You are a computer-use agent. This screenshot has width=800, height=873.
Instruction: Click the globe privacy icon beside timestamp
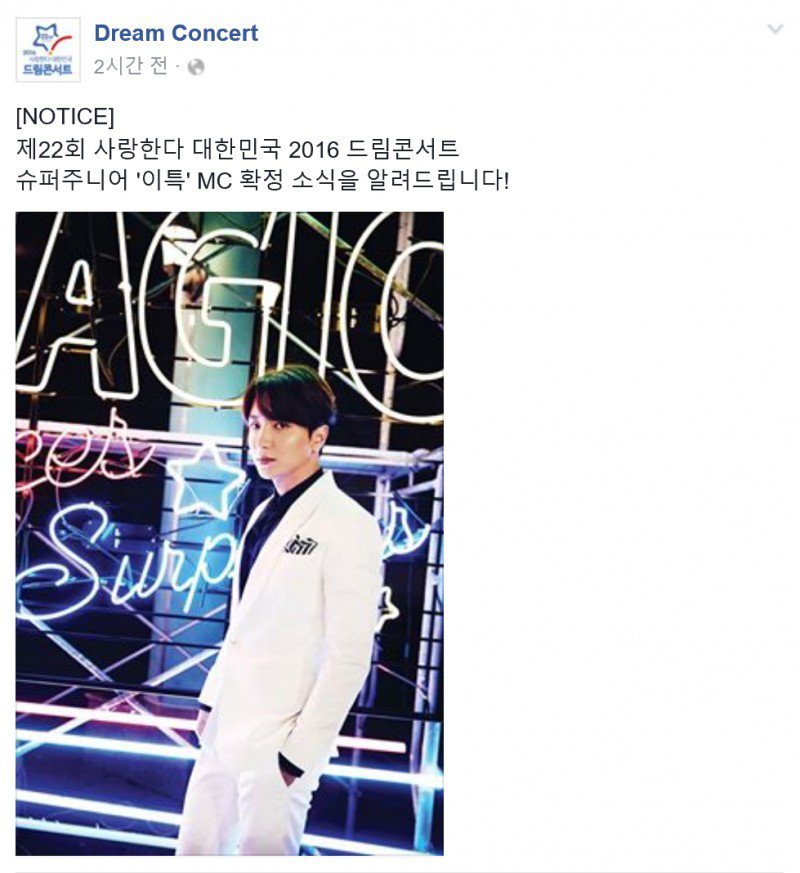click(x=197, y=66)
